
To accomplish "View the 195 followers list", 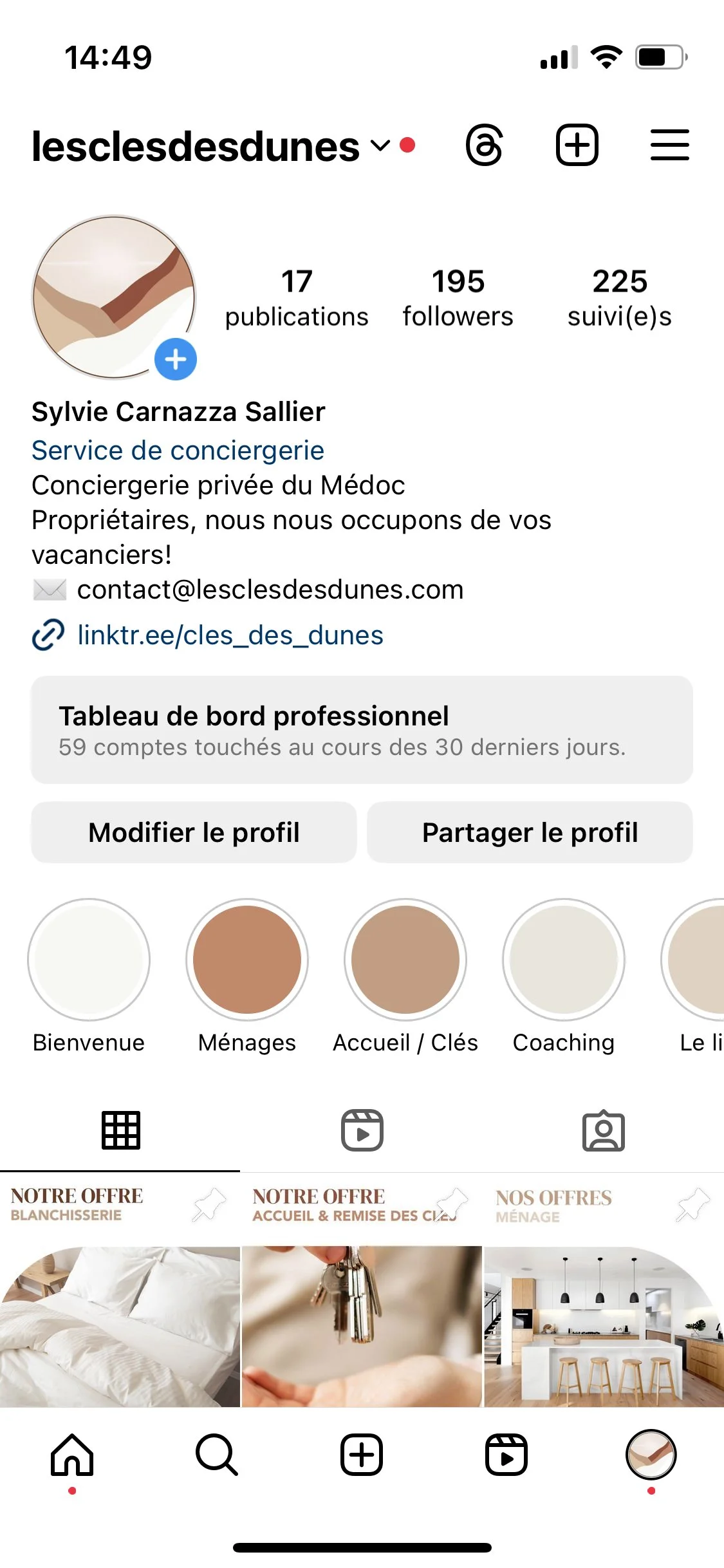I will (458, 298).
